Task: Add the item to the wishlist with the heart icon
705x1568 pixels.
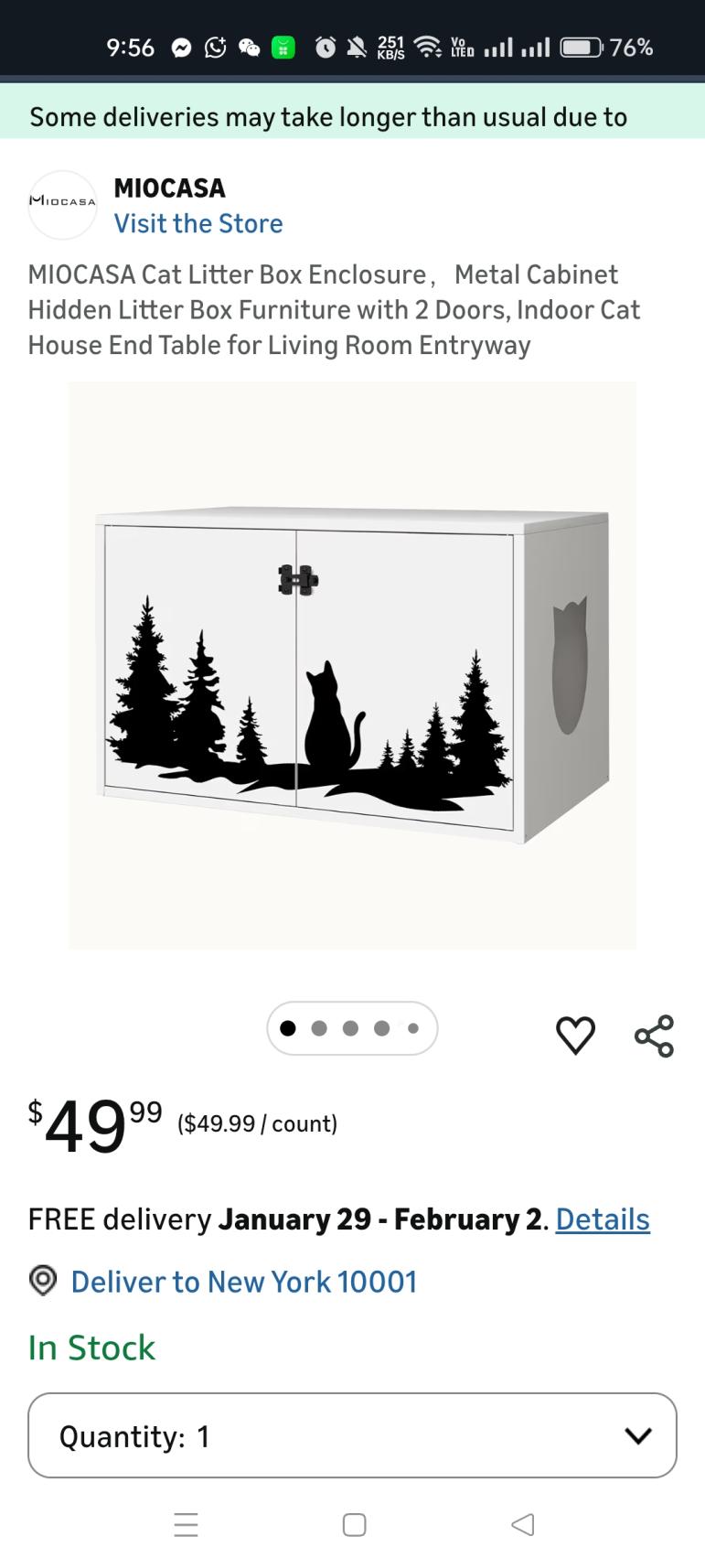Action: click(575, 1036)
